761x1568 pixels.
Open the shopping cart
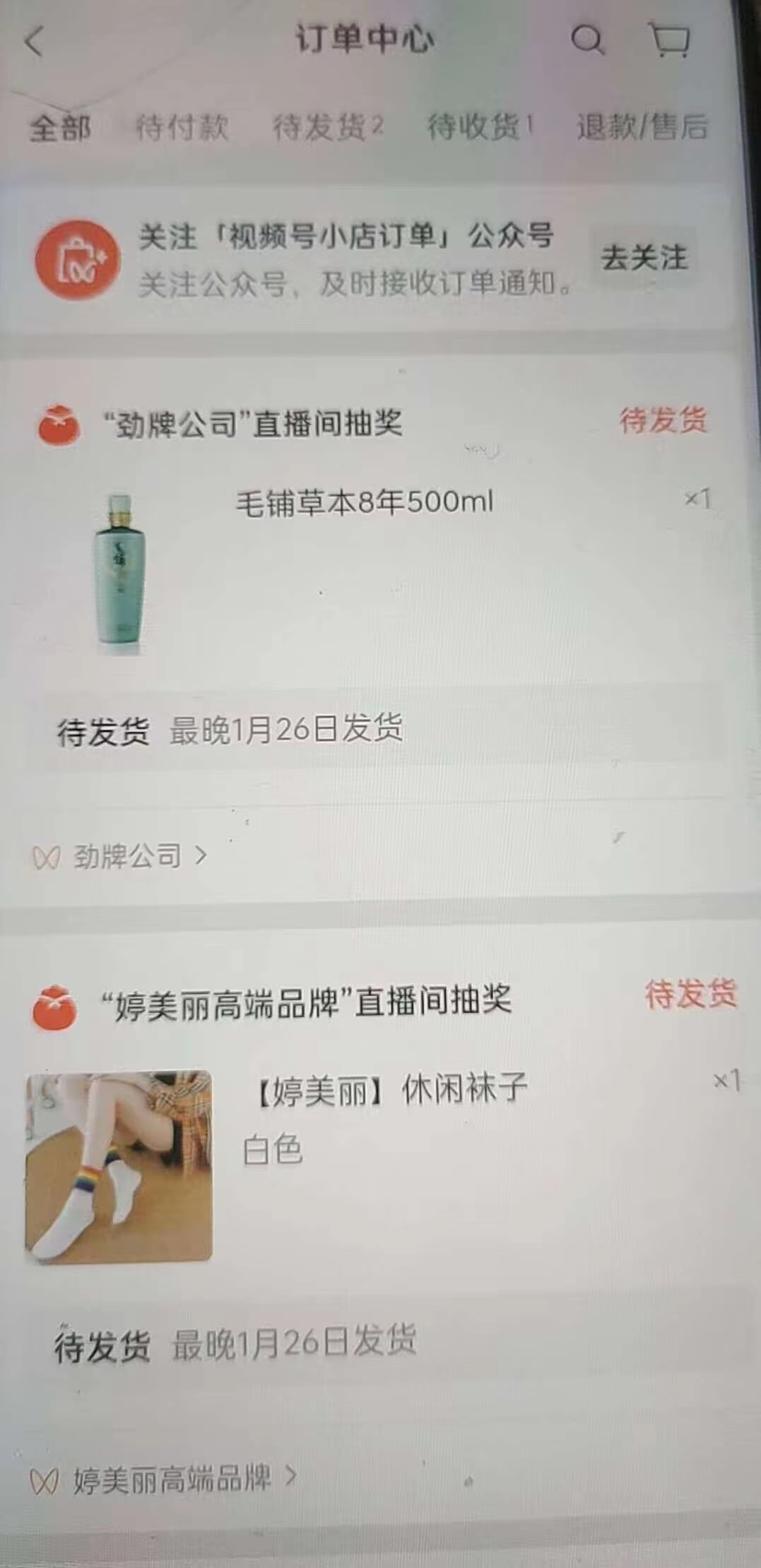click(x=669, y=40)
